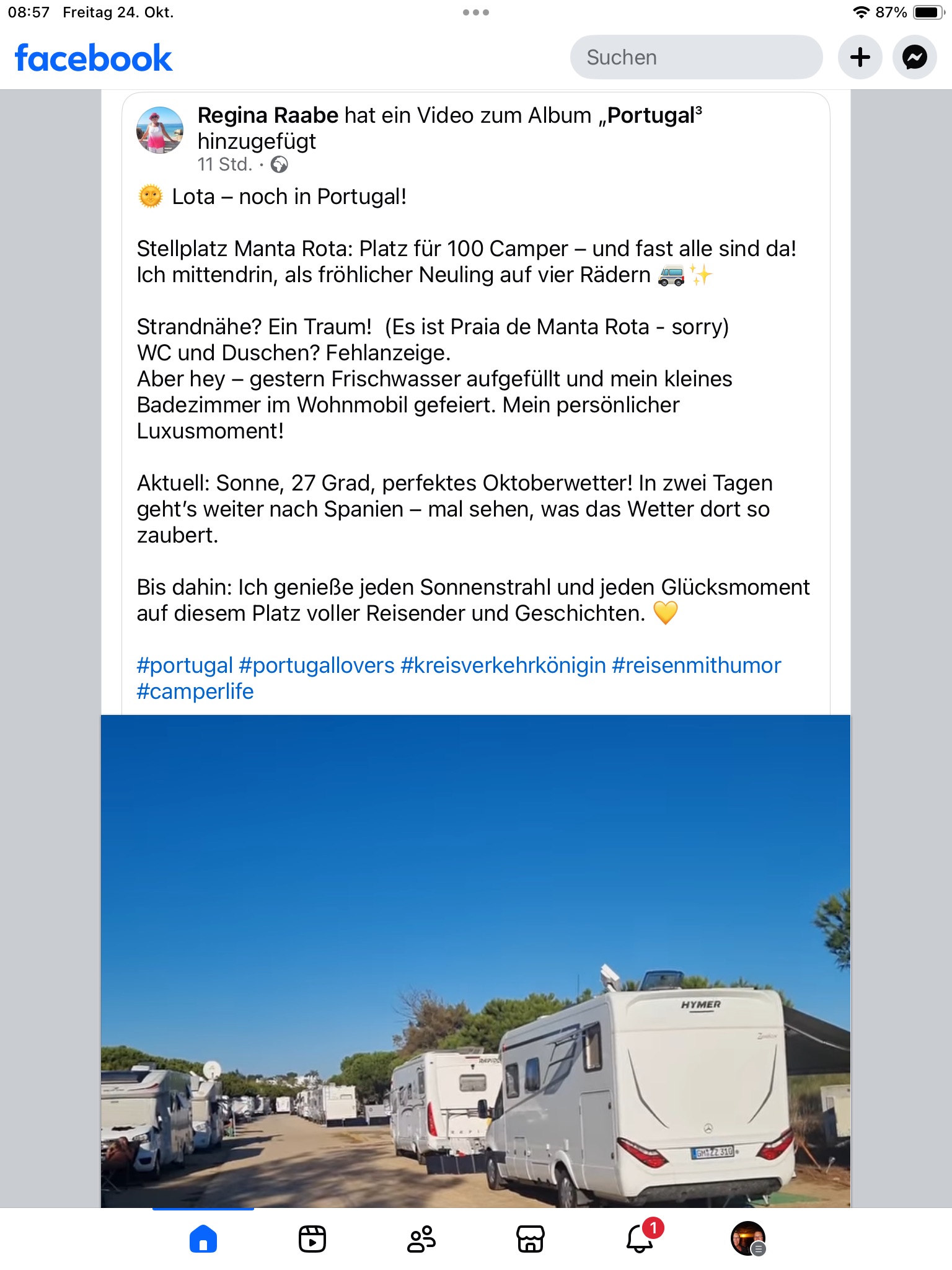Open the #portugallovers hashtag
The image size is (952, 1270).
point(317,665)
